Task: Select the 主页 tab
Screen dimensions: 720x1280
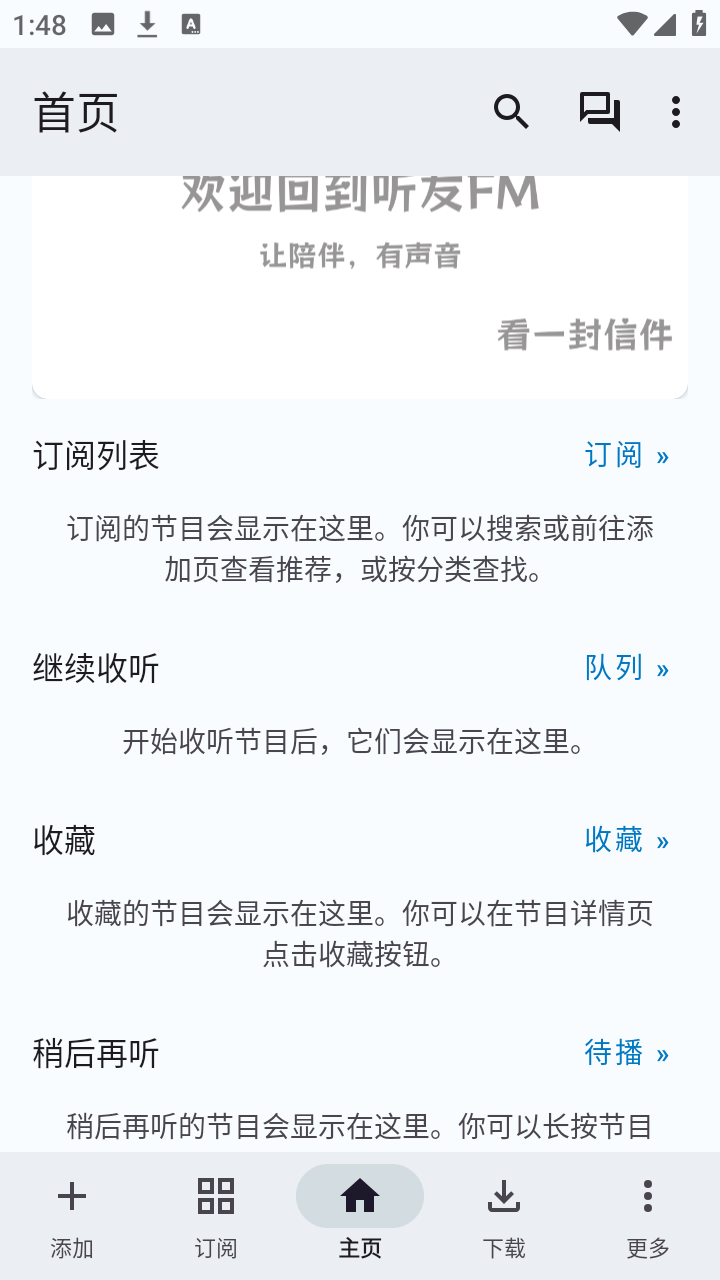Action: [360, 1216]
